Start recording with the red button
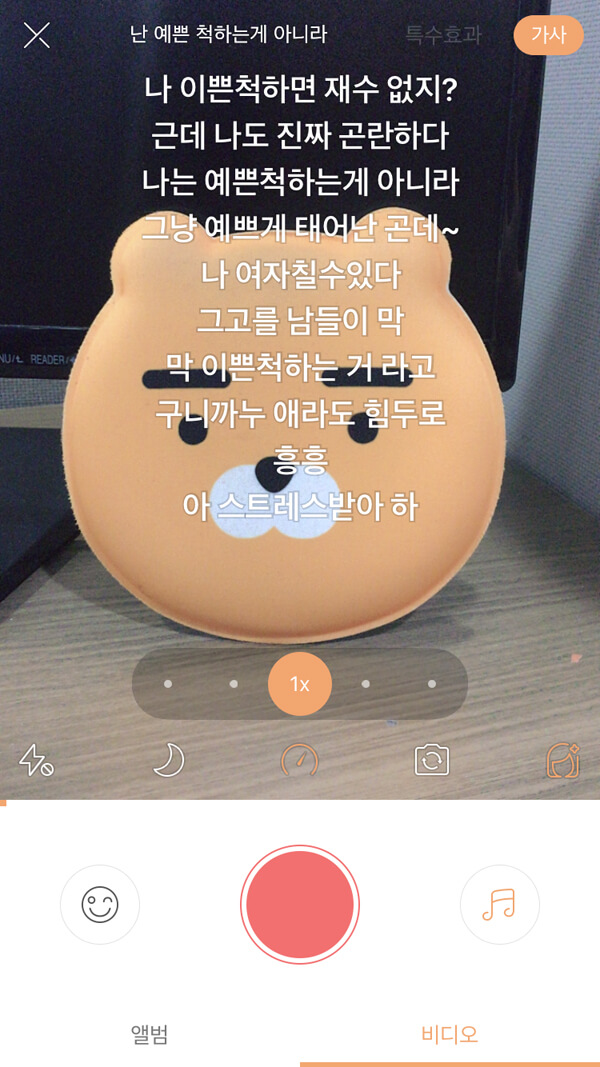Viewport: 600px width, 1067px height. pos(300,905)
